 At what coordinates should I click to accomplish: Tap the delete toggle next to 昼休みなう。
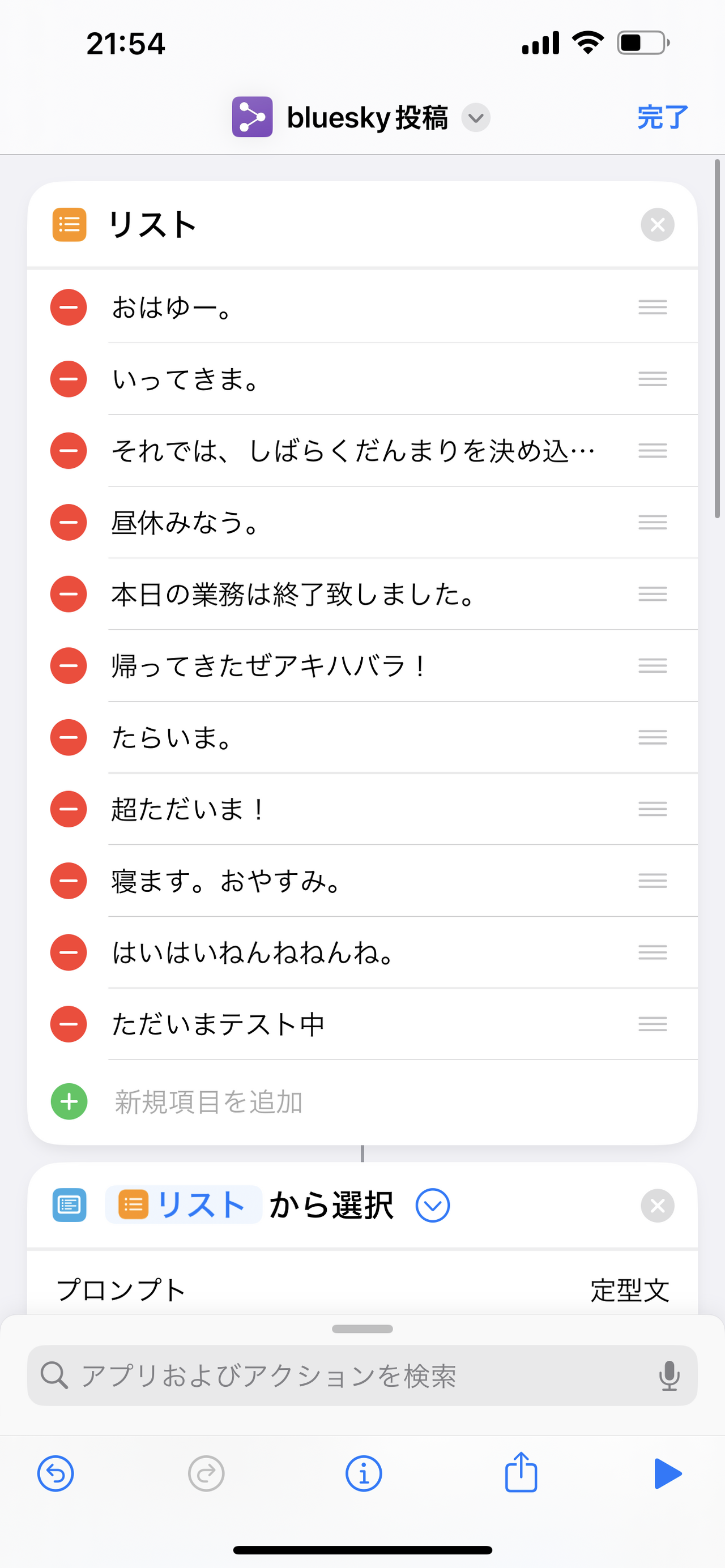[x=67, y=522]
